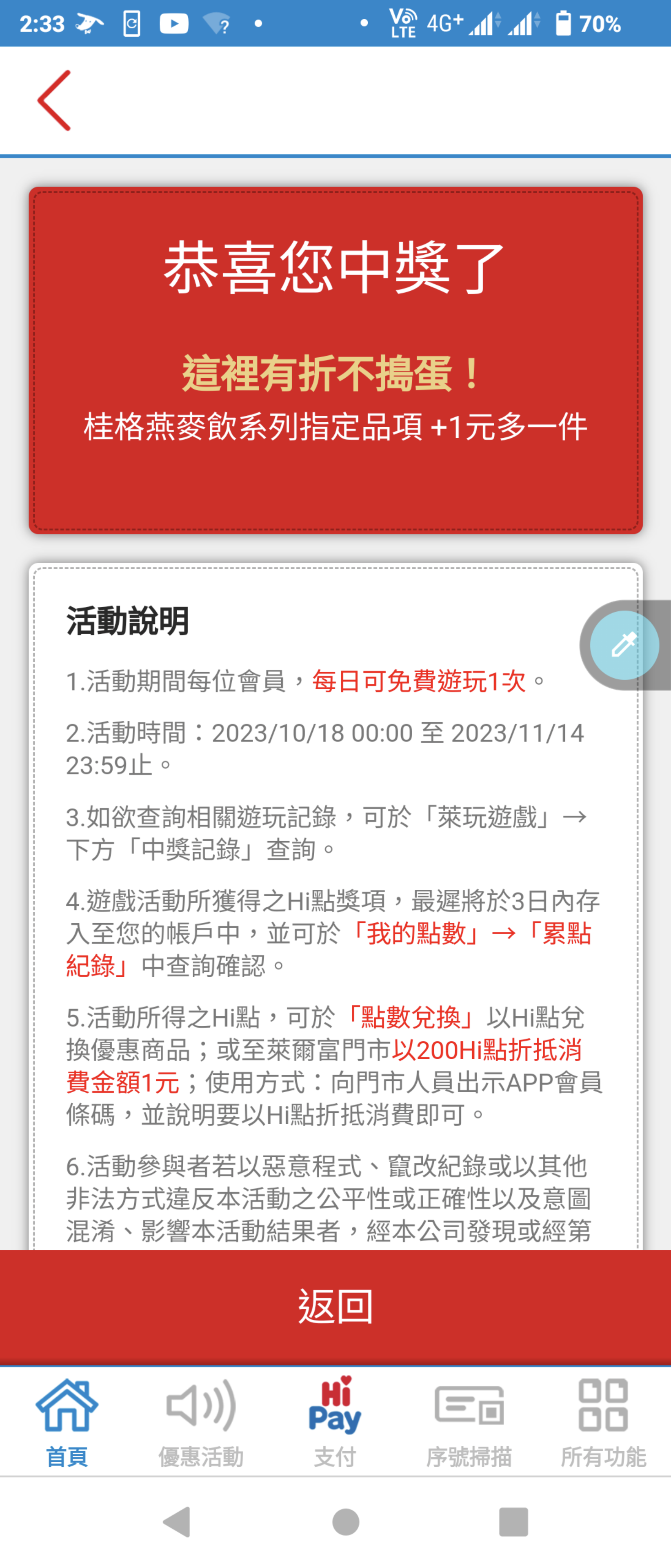The height and width of the screenshot is (1568, 671).
Task: Open the floating eyedropper pen button
Action: pyautogui.click(x=624, y=645)
